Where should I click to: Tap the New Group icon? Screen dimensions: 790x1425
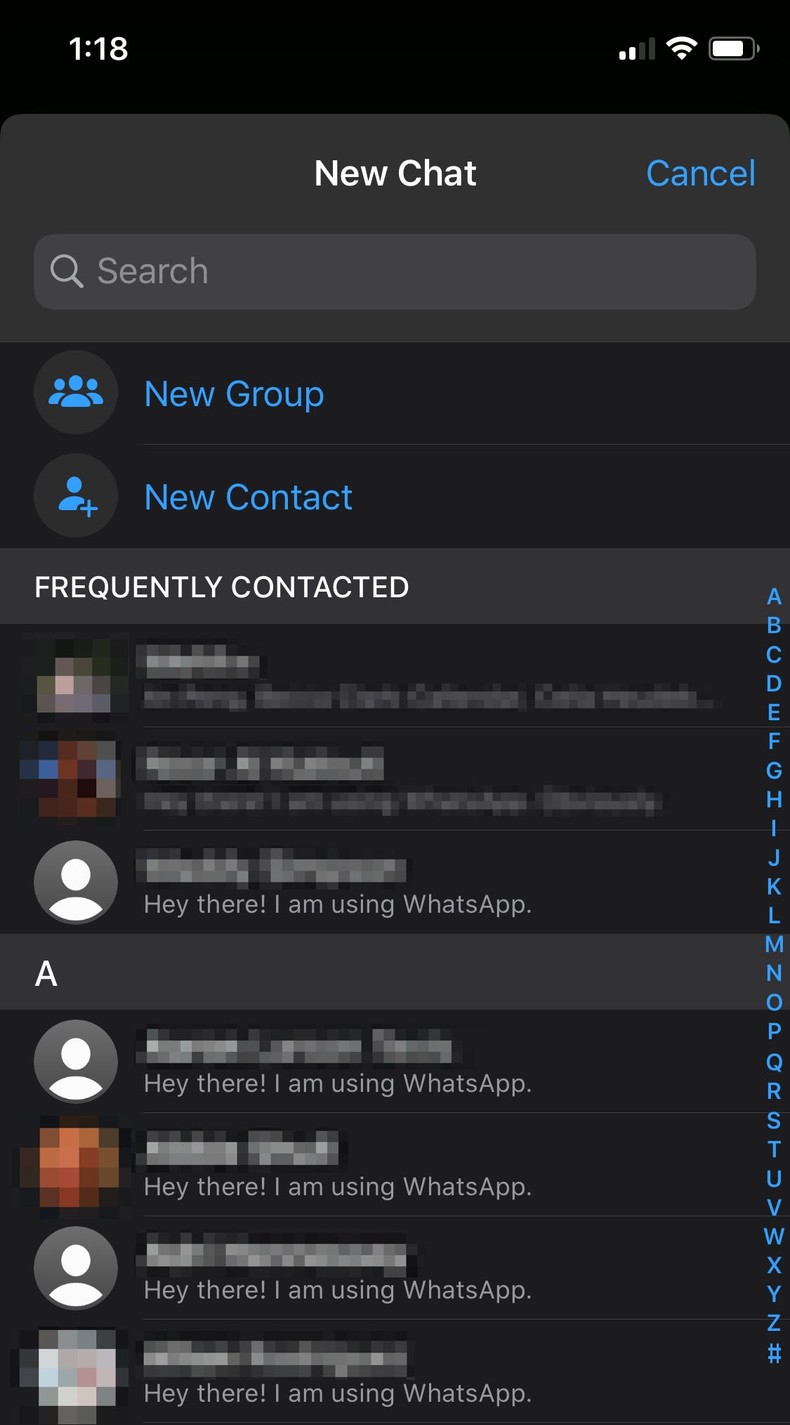[x=76, y=393]
